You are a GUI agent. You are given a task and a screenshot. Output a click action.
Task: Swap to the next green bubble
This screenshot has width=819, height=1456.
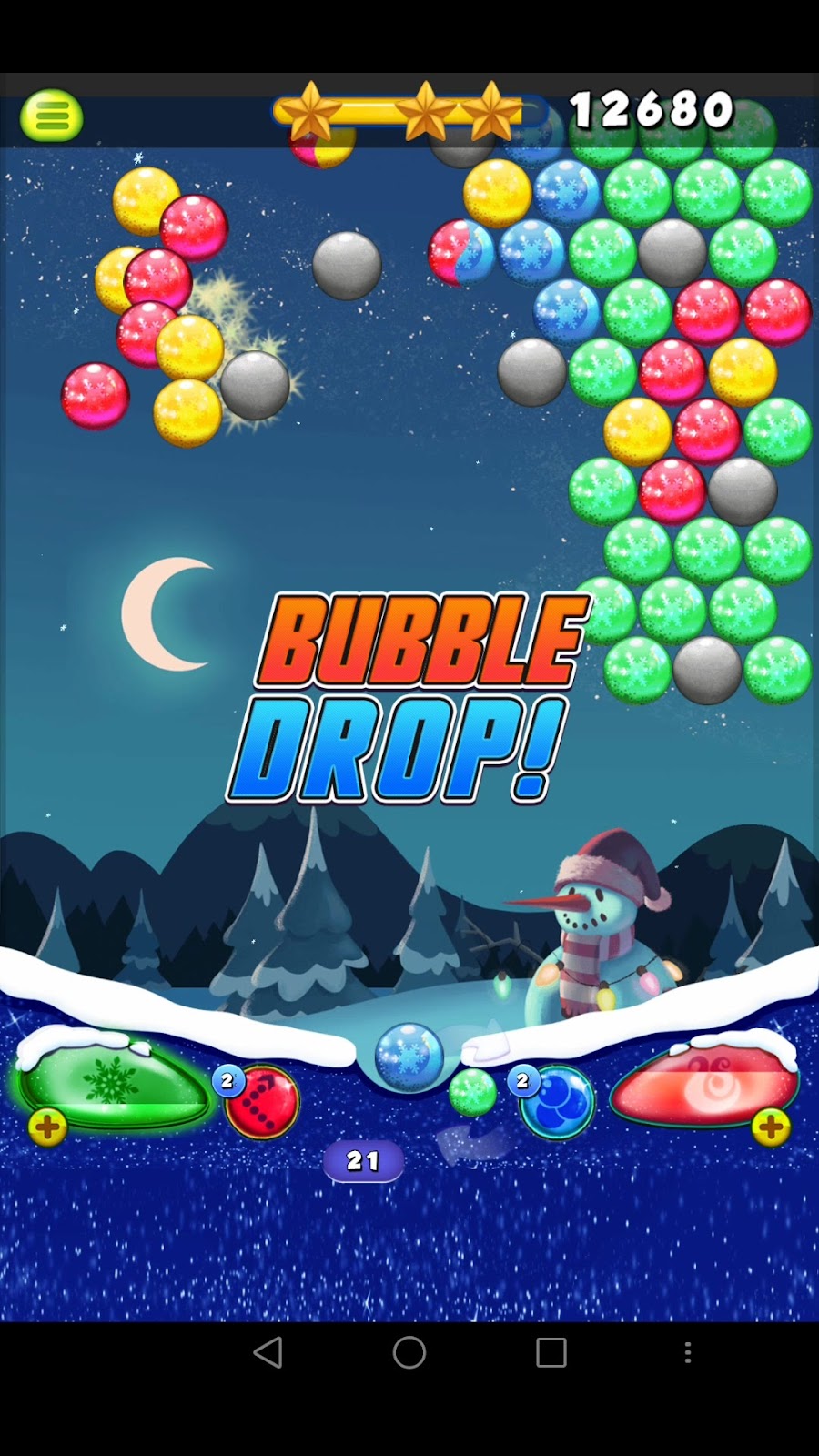pyautogui.click(x=473, y=1092)
